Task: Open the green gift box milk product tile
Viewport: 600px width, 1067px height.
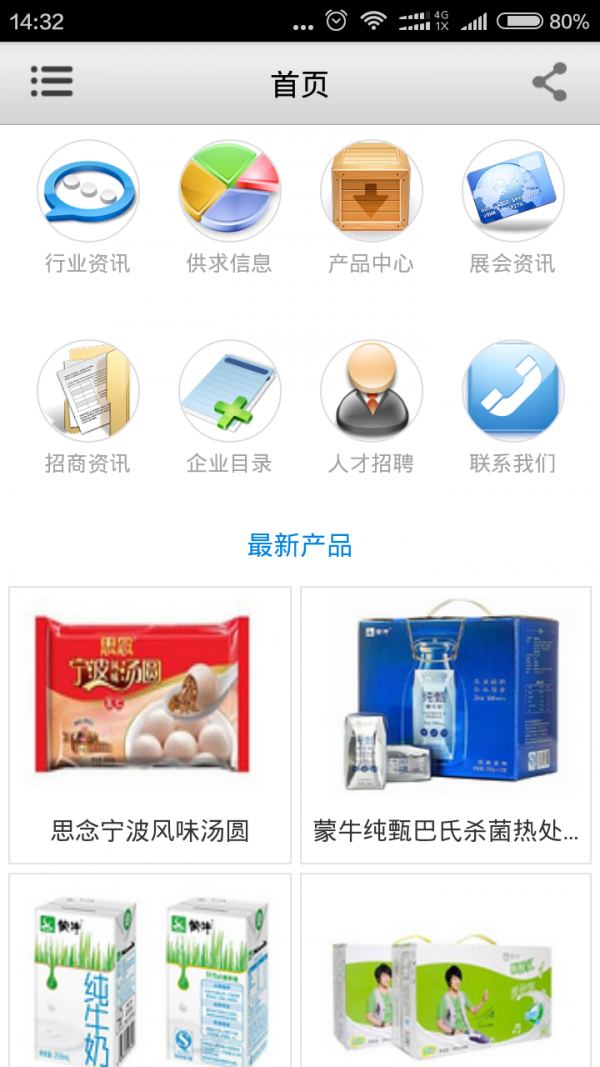Action: (446, 970)
